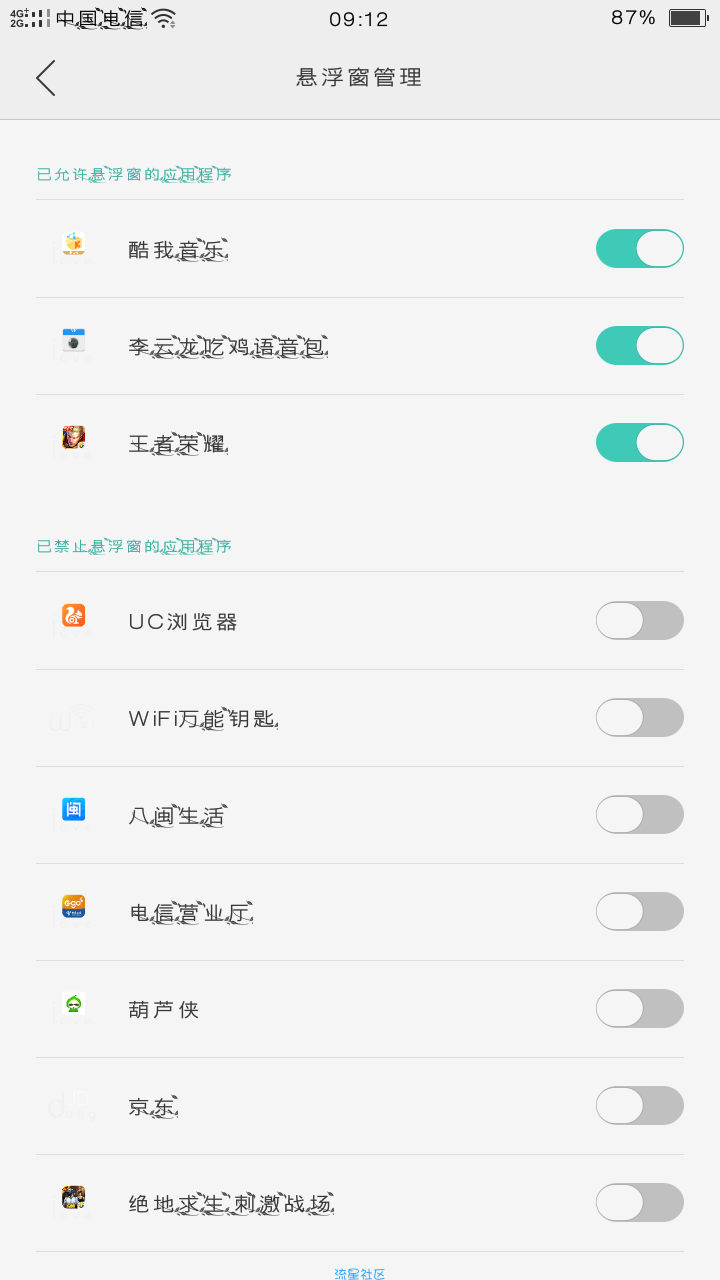Enable floating window for 京东
Screen dimensions: 720x1280
coord(640,1106)
